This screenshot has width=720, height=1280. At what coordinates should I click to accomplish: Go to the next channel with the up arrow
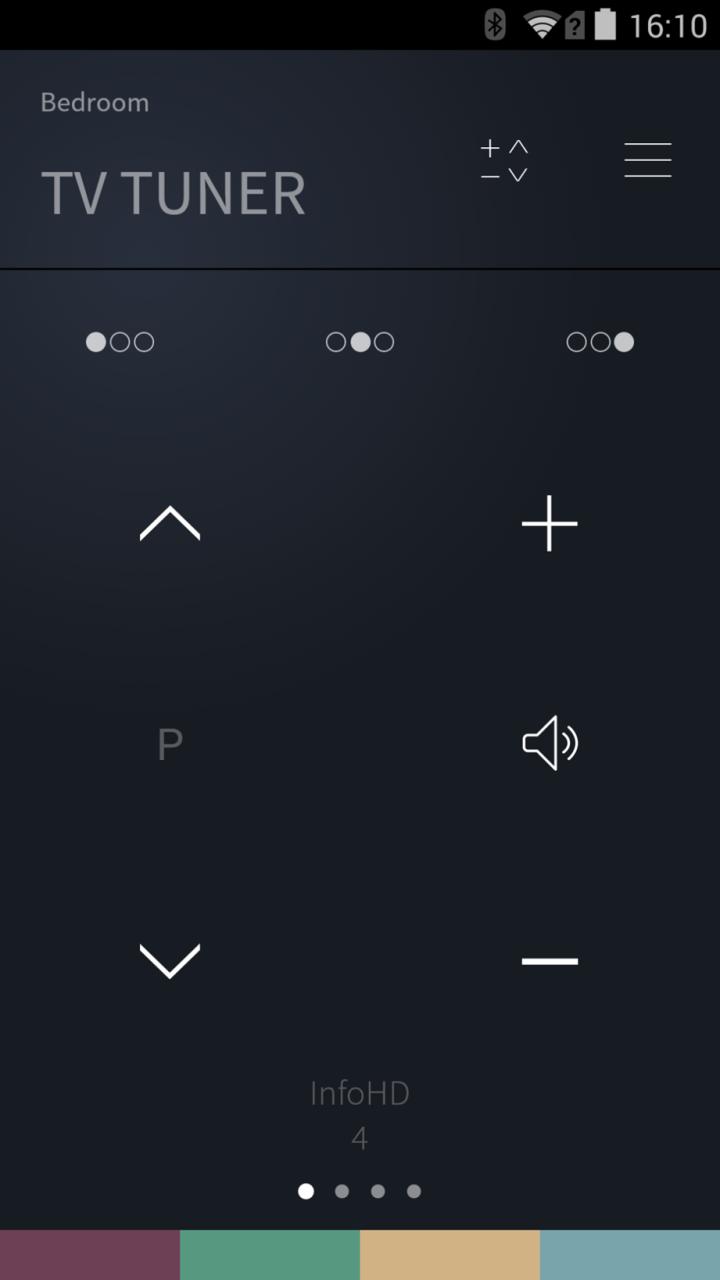pos(170,523)
